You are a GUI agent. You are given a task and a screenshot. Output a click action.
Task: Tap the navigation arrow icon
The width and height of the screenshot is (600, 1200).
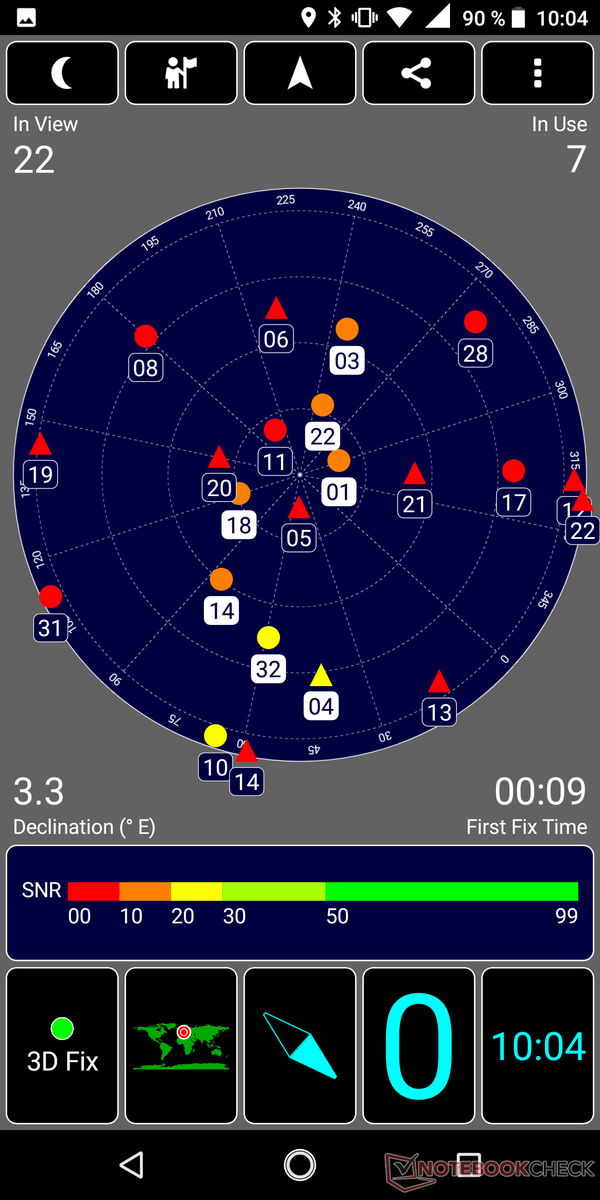(x=300, y=73)
